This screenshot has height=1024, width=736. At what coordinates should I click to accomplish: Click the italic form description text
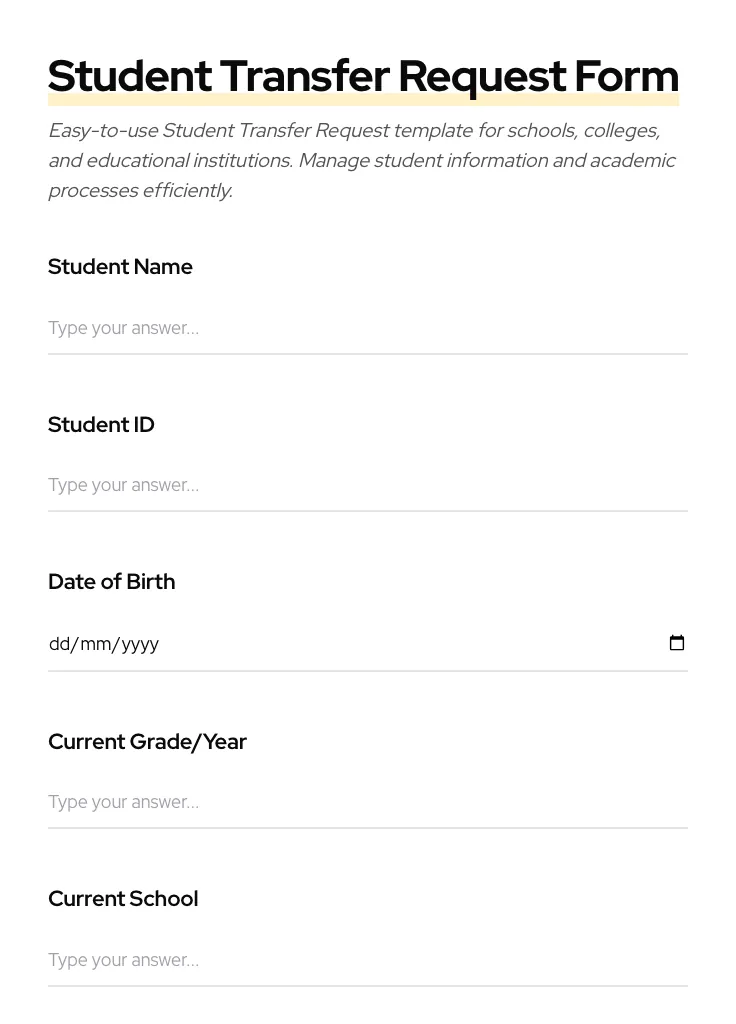[362, 160]
